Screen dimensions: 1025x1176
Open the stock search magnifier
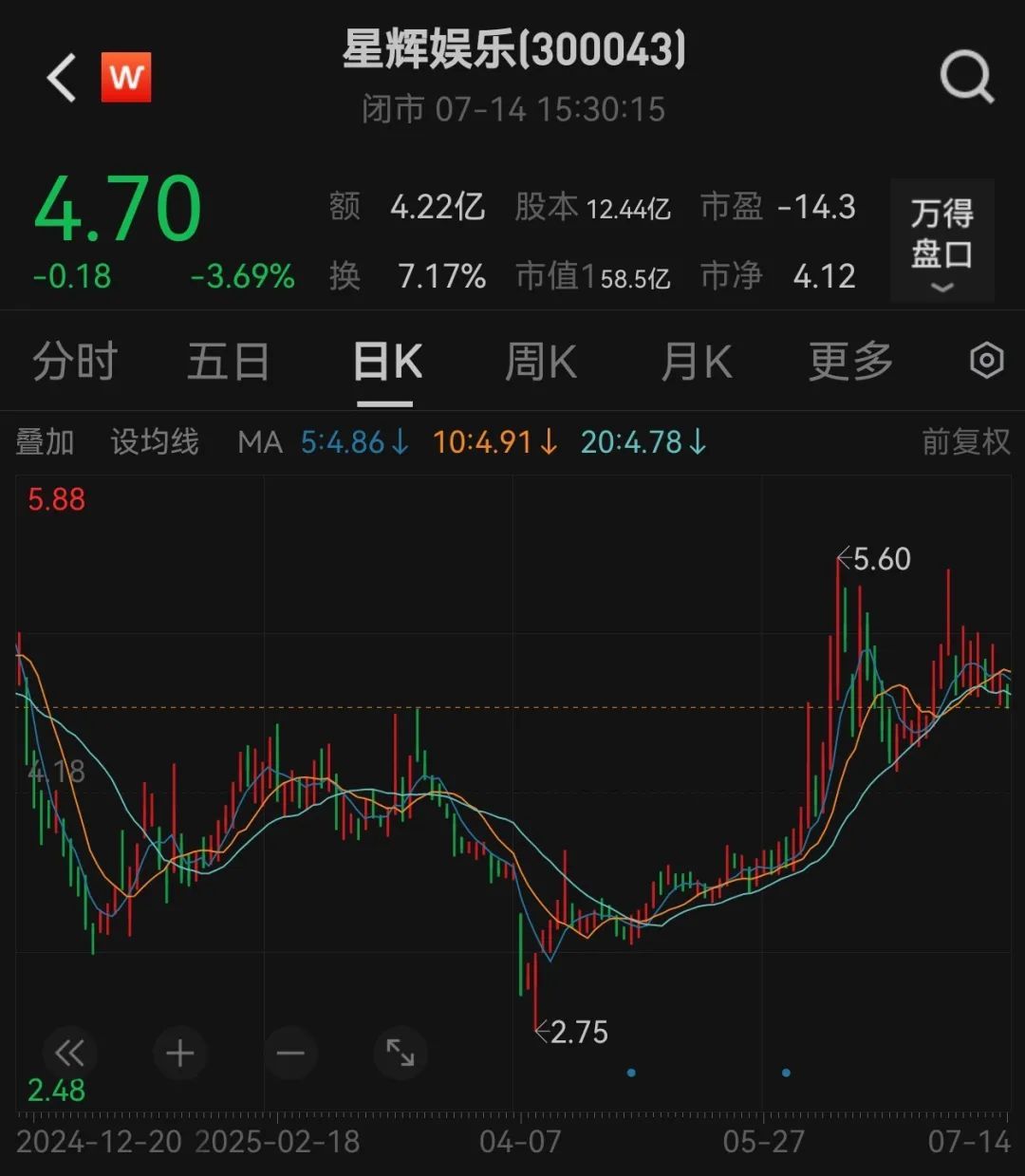(x=966, y=77)
